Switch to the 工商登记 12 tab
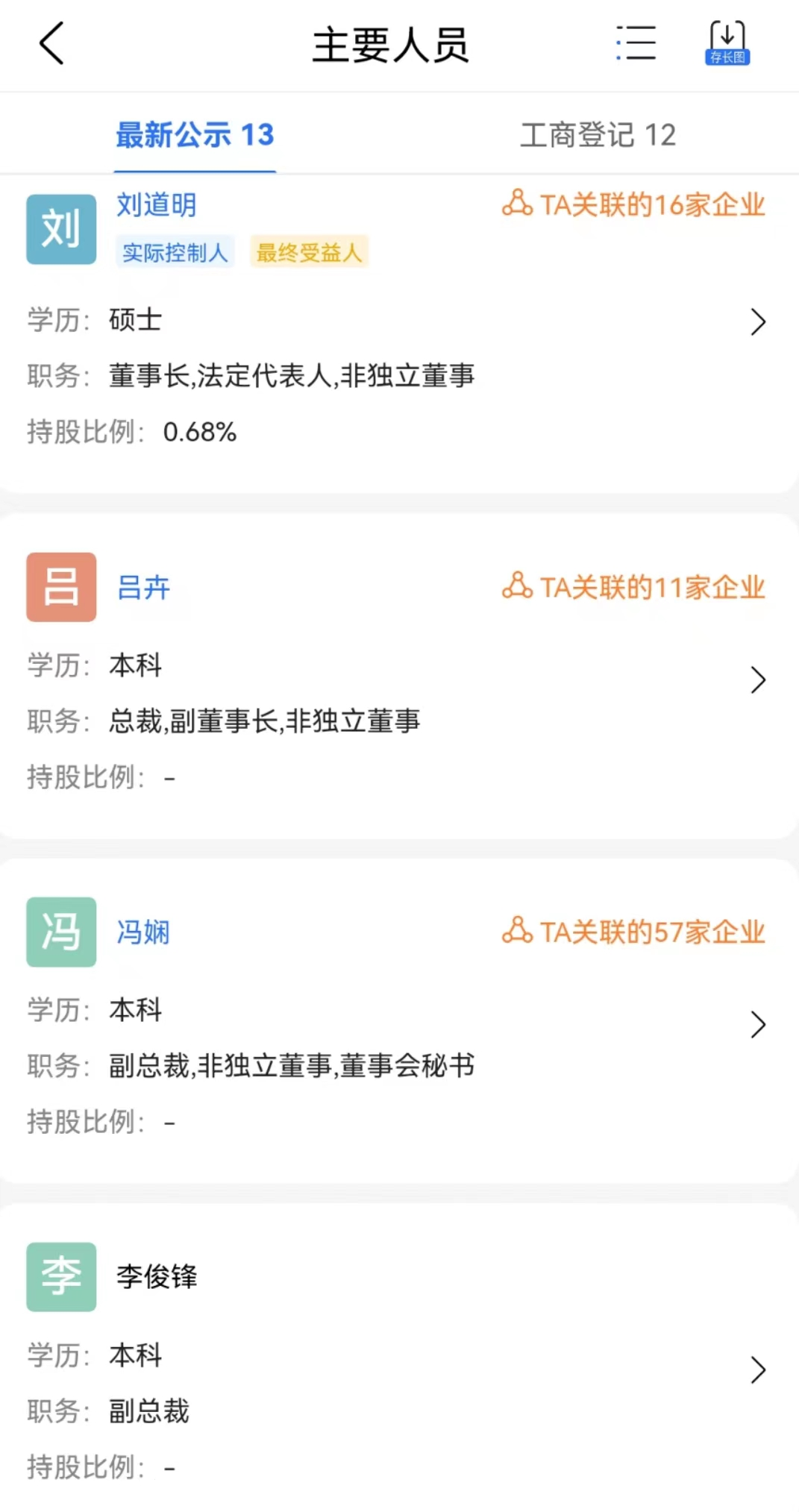The height and width of the screenshot is (1512, 799). (x=598, y=135)
